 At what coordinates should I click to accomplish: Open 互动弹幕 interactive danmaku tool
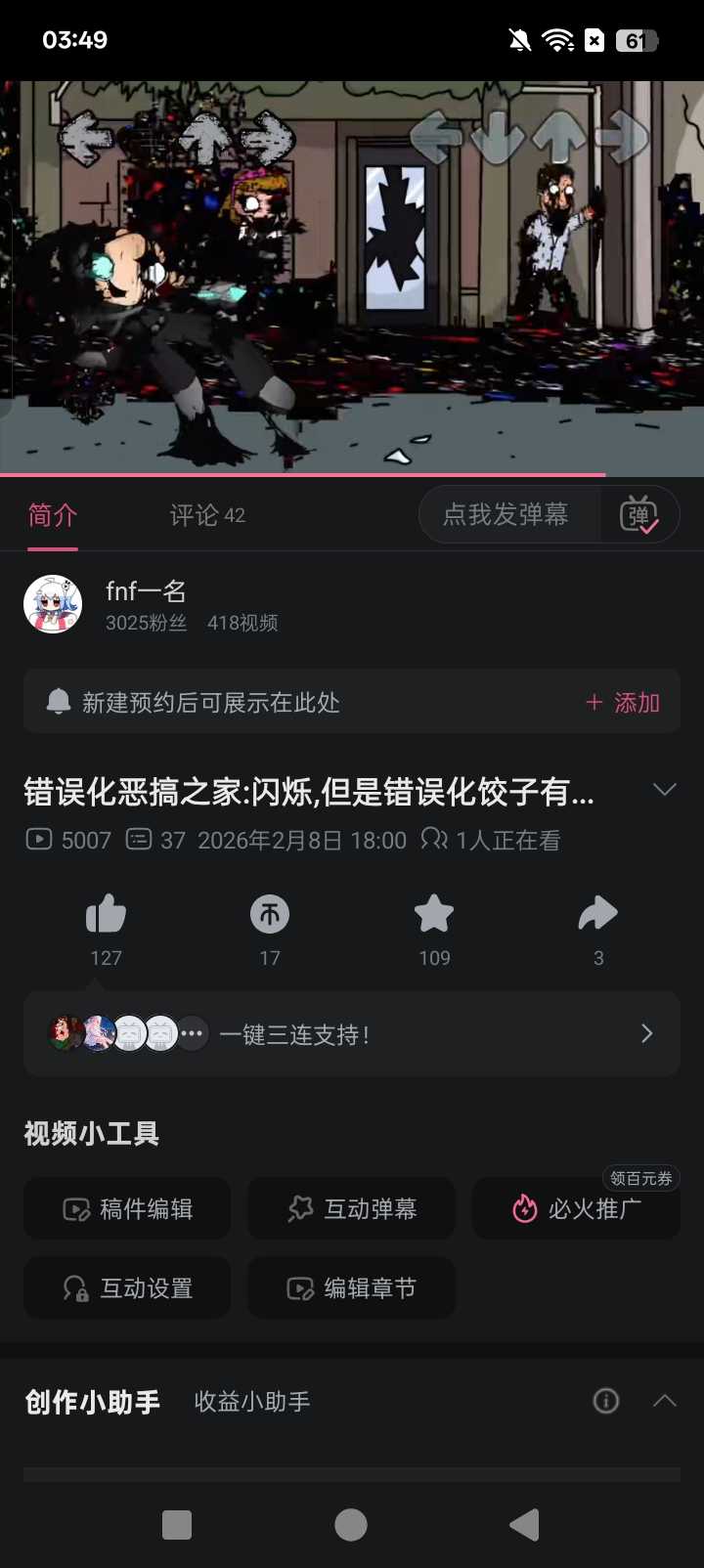[x=352, y=1209]
